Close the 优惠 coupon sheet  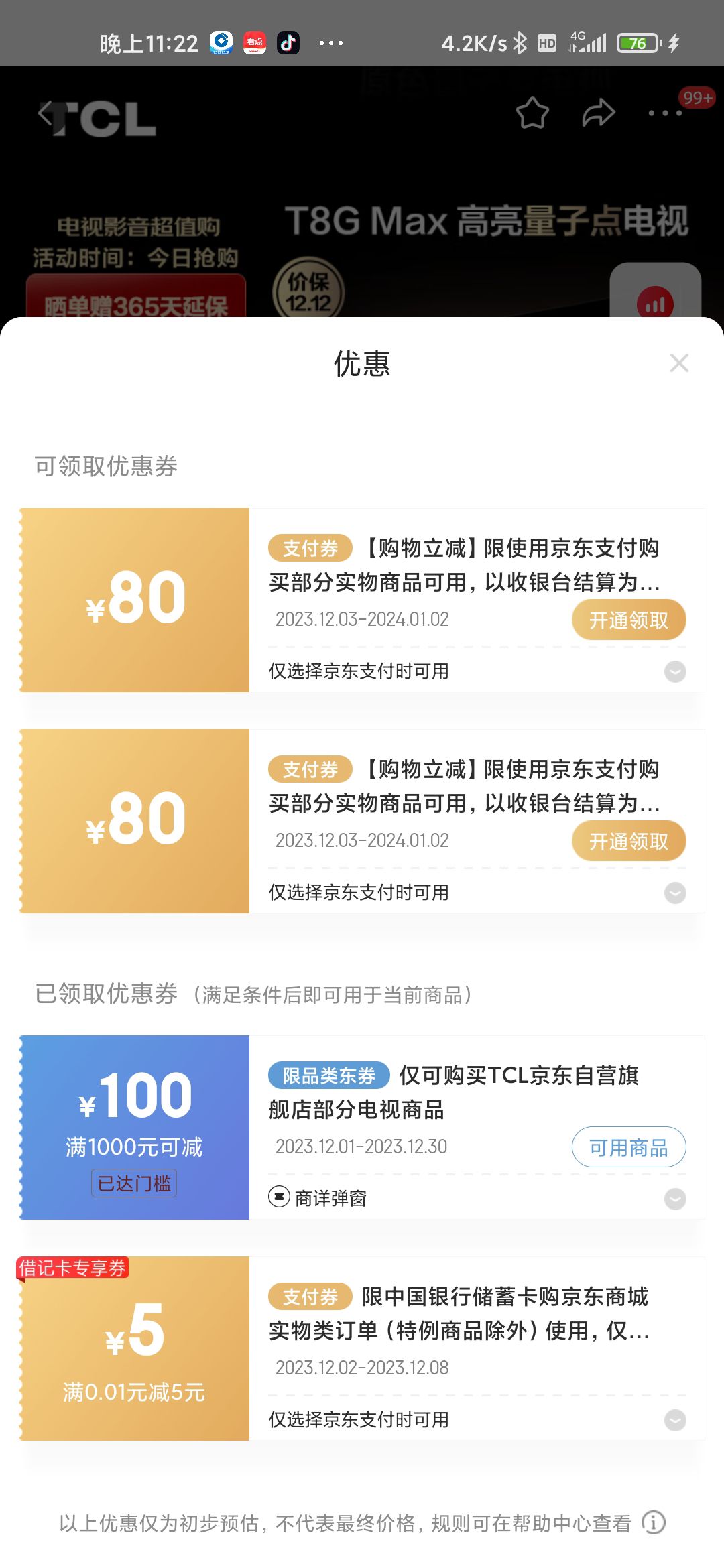tap(679, 363)
